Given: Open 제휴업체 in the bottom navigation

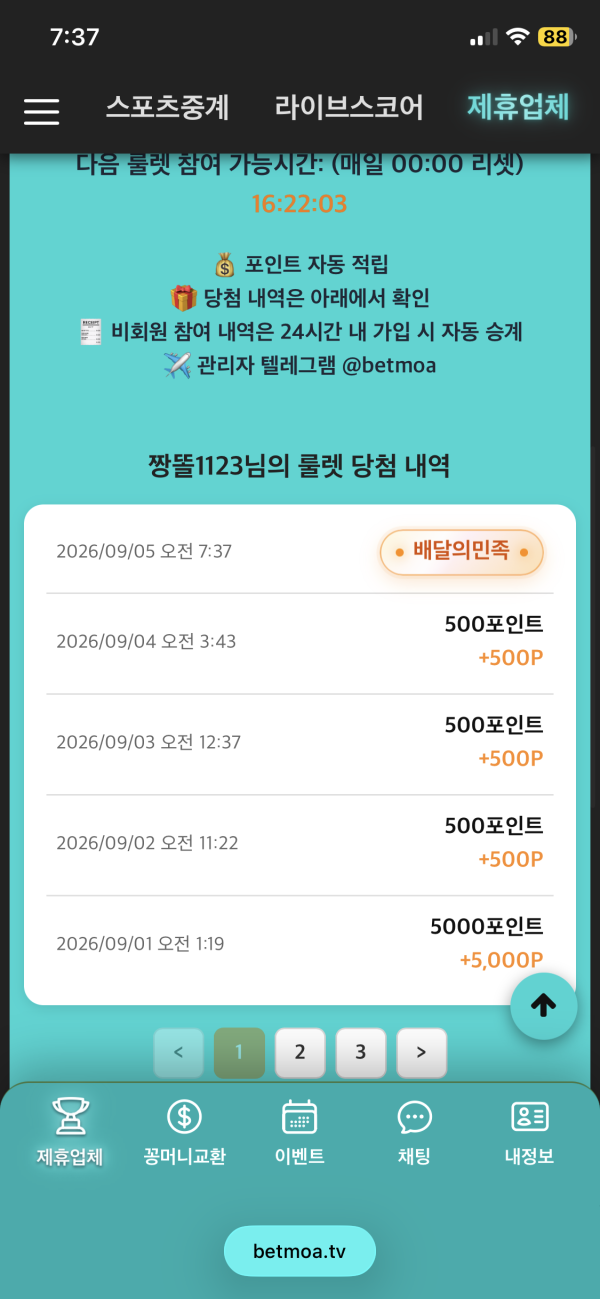Looking at the screenshot, I should pyautogui.click(x=70, y=1132).
